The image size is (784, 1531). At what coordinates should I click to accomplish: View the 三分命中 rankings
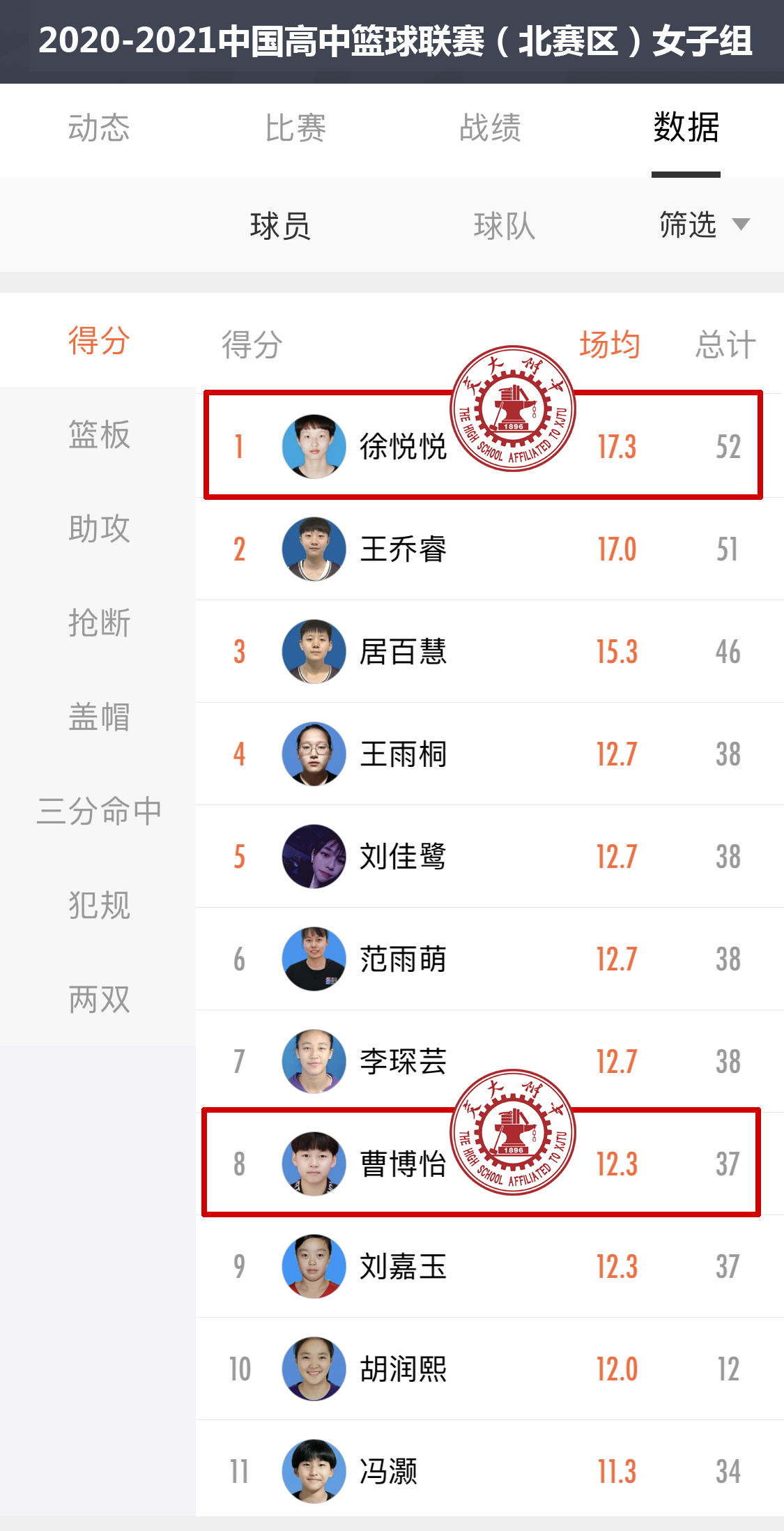99,811
